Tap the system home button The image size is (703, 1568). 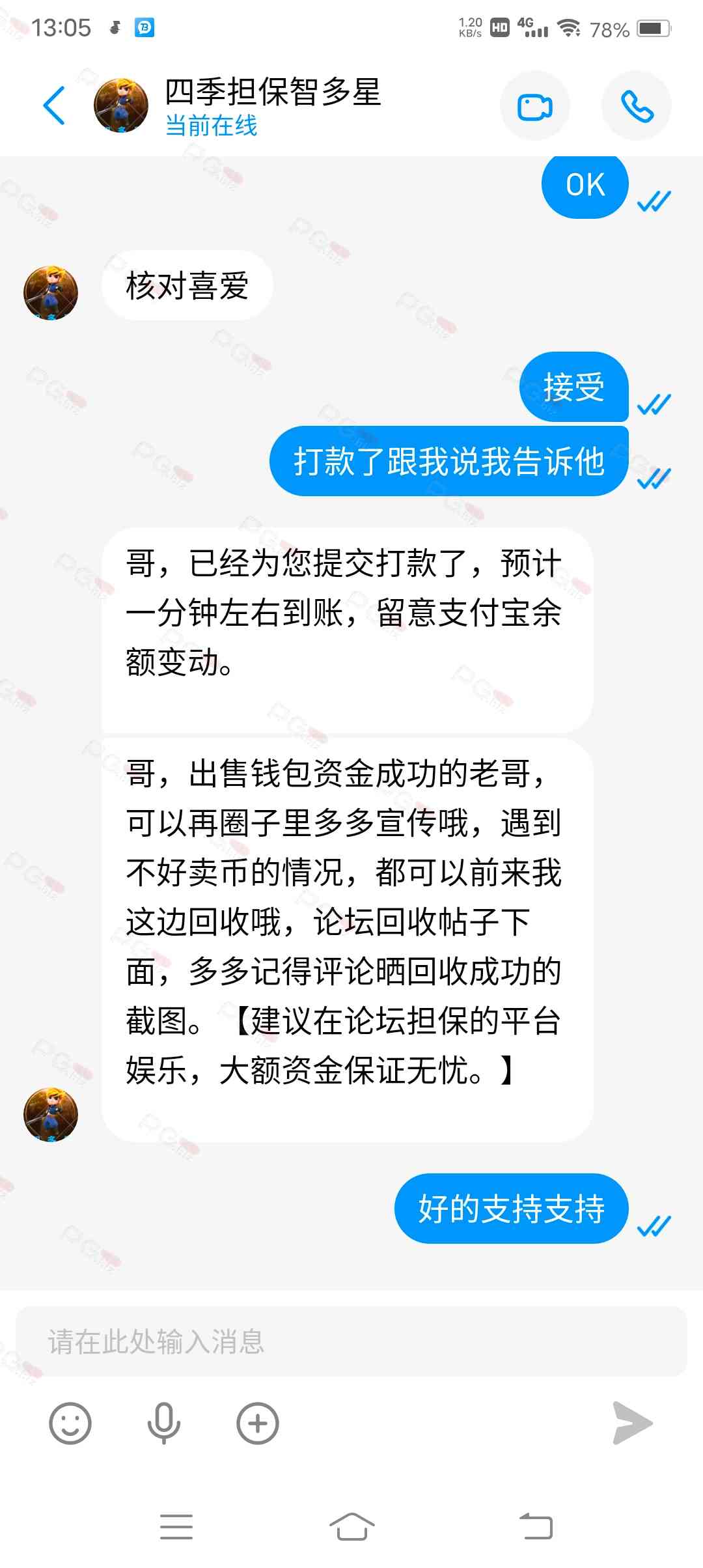[x=351, y=1526]
